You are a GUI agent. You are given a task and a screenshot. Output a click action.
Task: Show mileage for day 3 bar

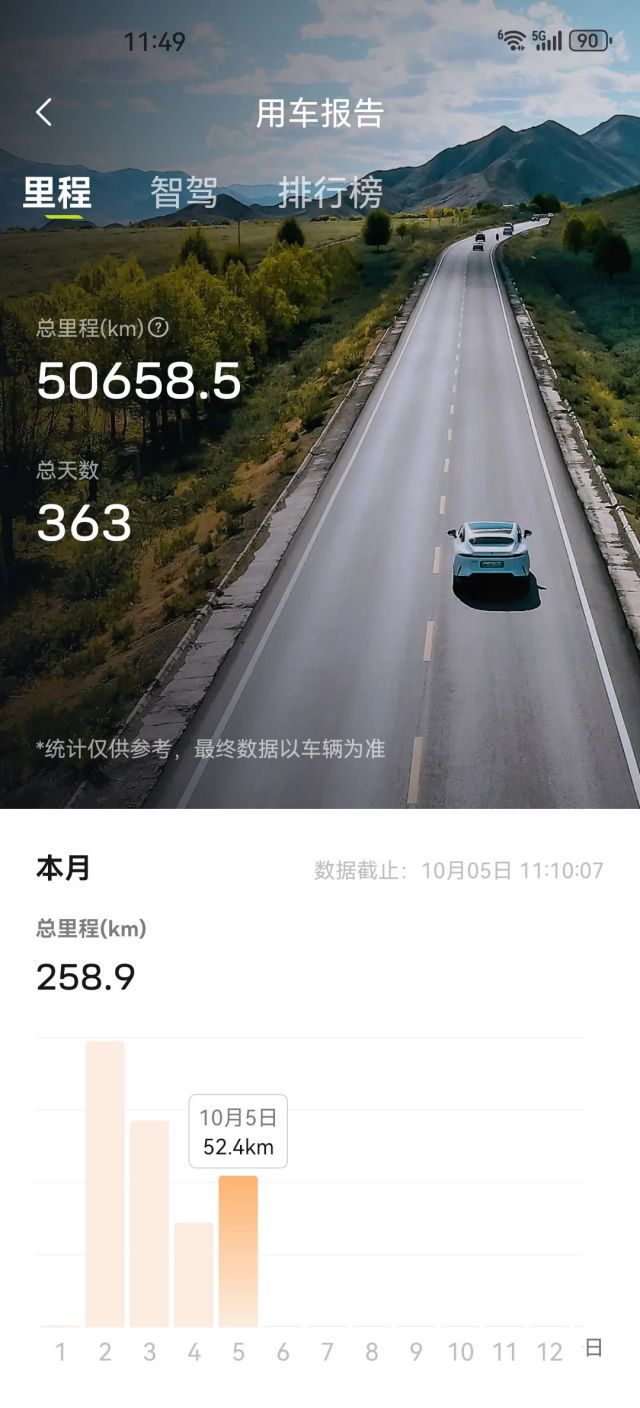click(x=149, y=1223)
